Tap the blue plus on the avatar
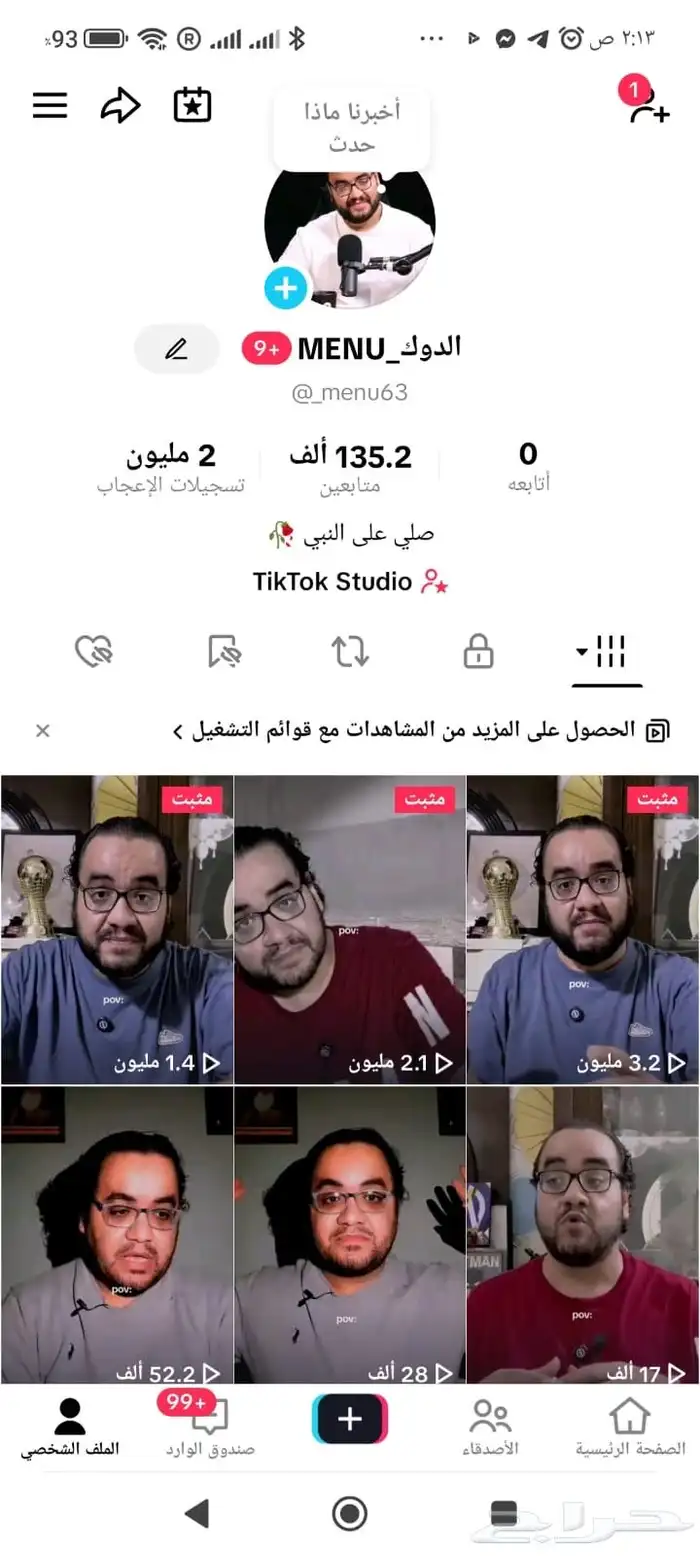The height and width of the screenshot is (1556, 700). click(x=286, y=289)
